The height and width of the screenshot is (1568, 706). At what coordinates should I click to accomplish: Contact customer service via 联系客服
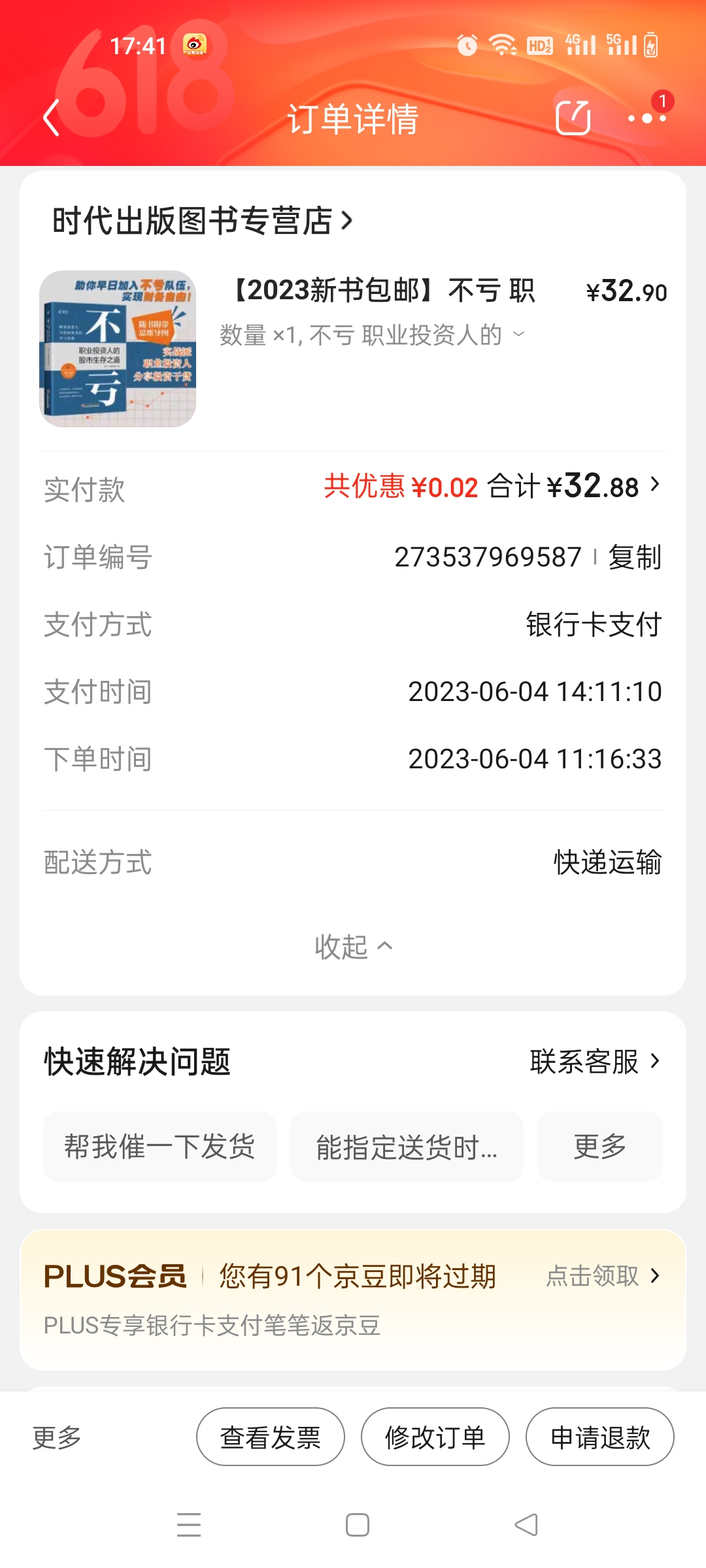point(595,1062)
